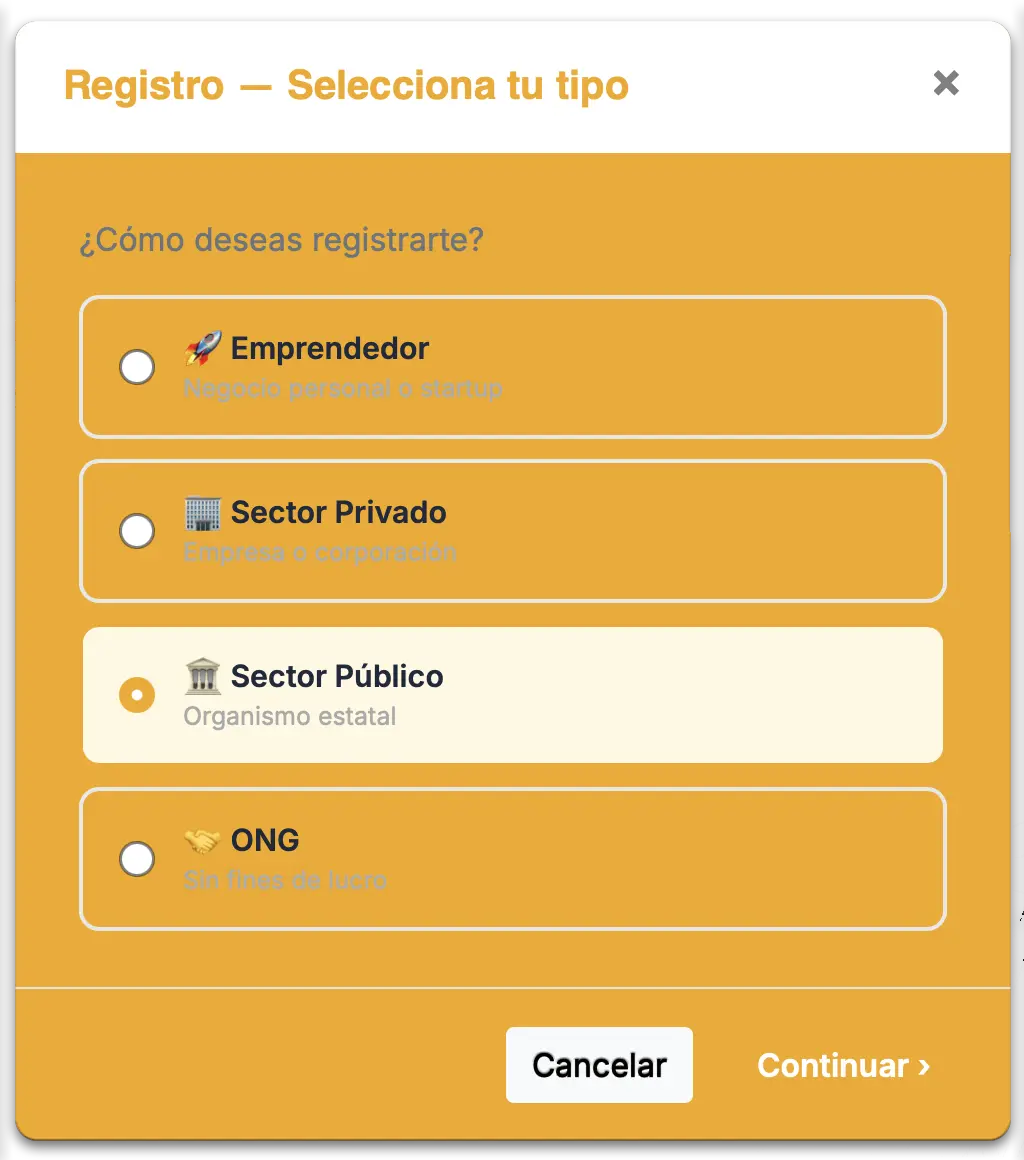This screenshot has width=1024, height=1160.
Task: Click the already-selected Sector Público radio button
Action: click(137, 695)
